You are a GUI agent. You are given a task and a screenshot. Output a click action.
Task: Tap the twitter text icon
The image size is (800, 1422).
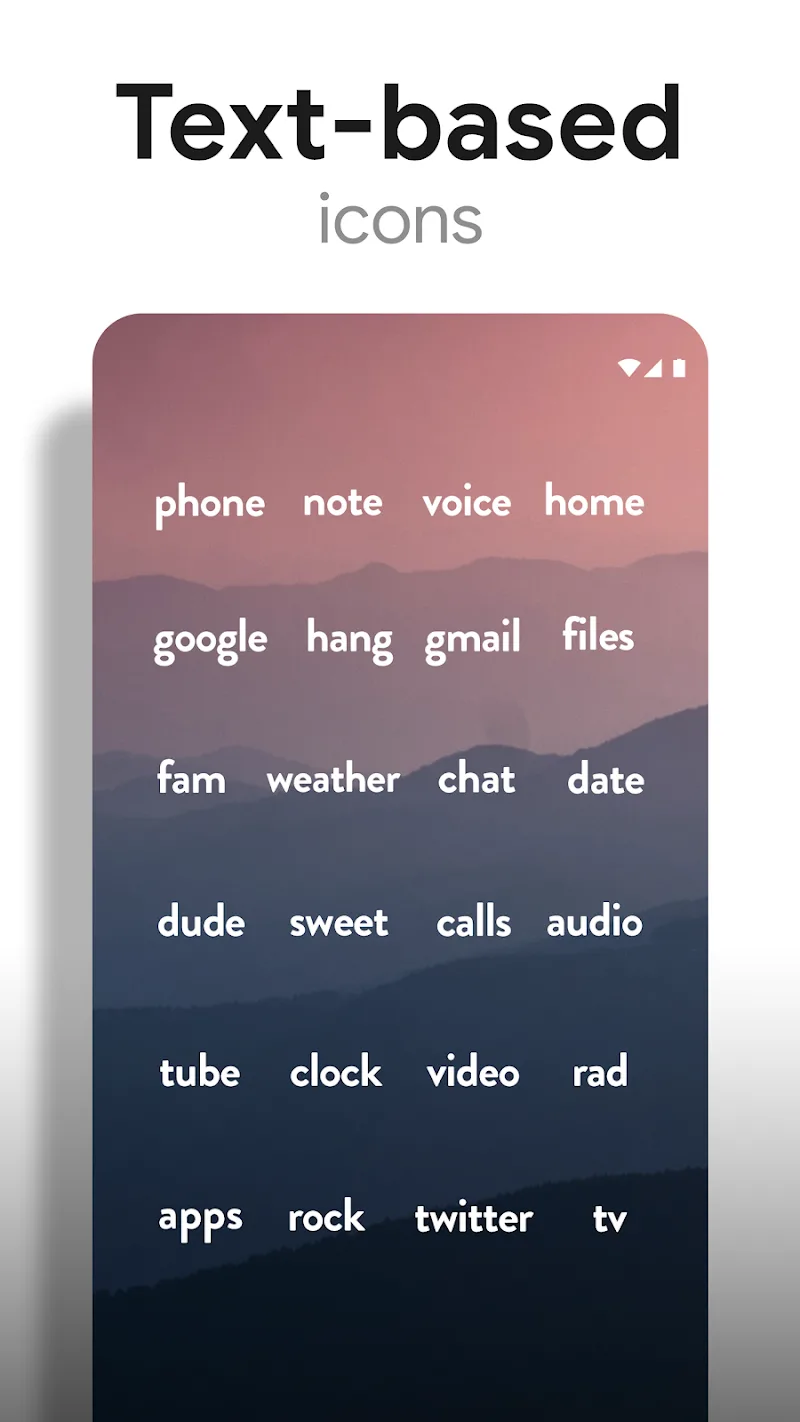(474, 1218)
